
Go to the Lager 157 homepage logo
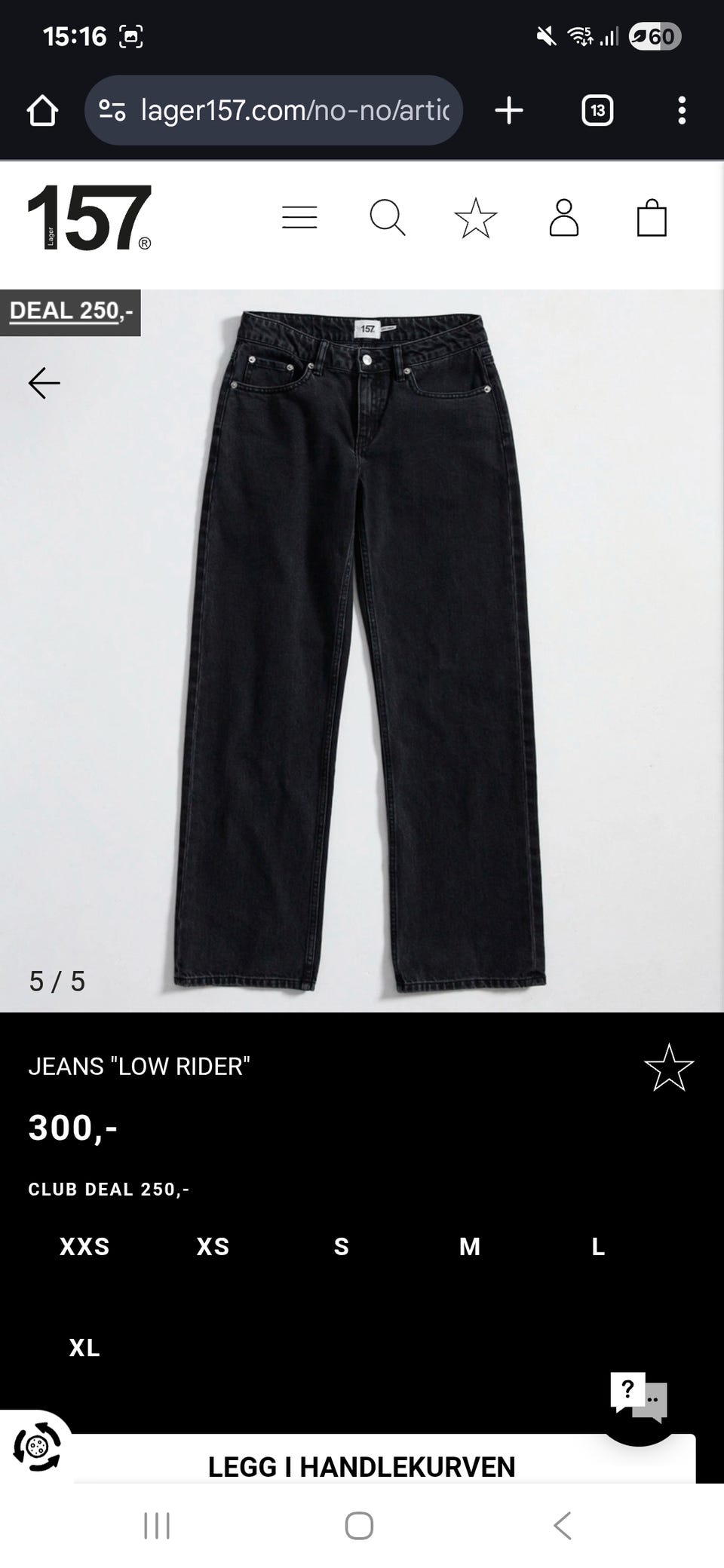[x=89, y=218]
